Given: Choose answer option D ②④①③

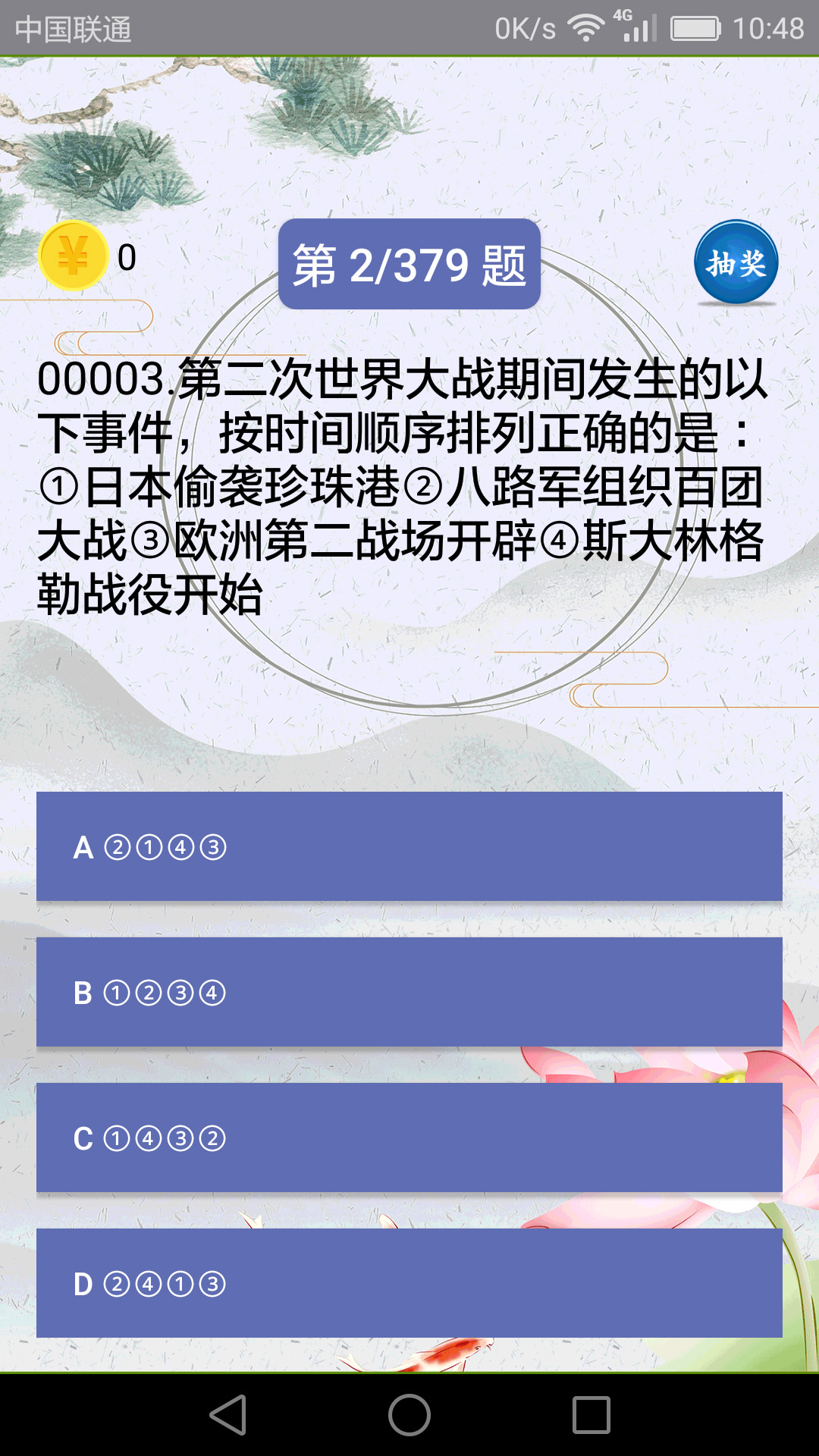Looking at the screenshot, I should coord(409,1285).
